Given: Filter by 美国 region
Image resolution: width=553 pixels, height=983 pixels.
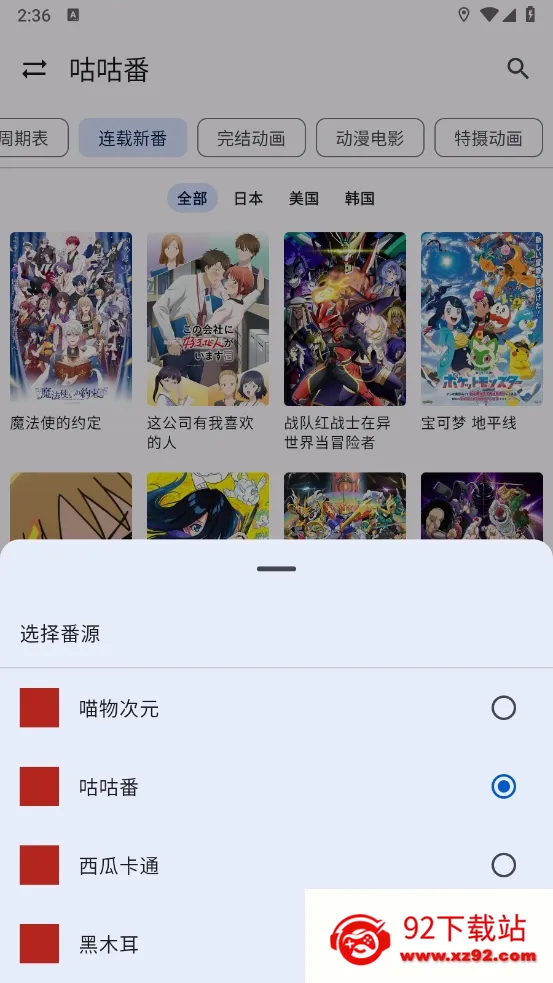Looking at the screenshot, I should click(x=303, y=199).
